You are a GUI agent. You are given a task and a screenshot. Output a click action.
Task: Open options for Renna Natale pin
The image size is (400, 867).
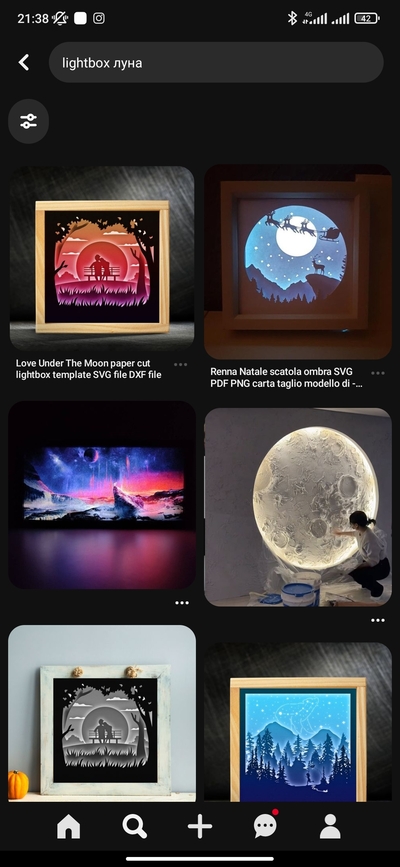[x=378, y=374]
